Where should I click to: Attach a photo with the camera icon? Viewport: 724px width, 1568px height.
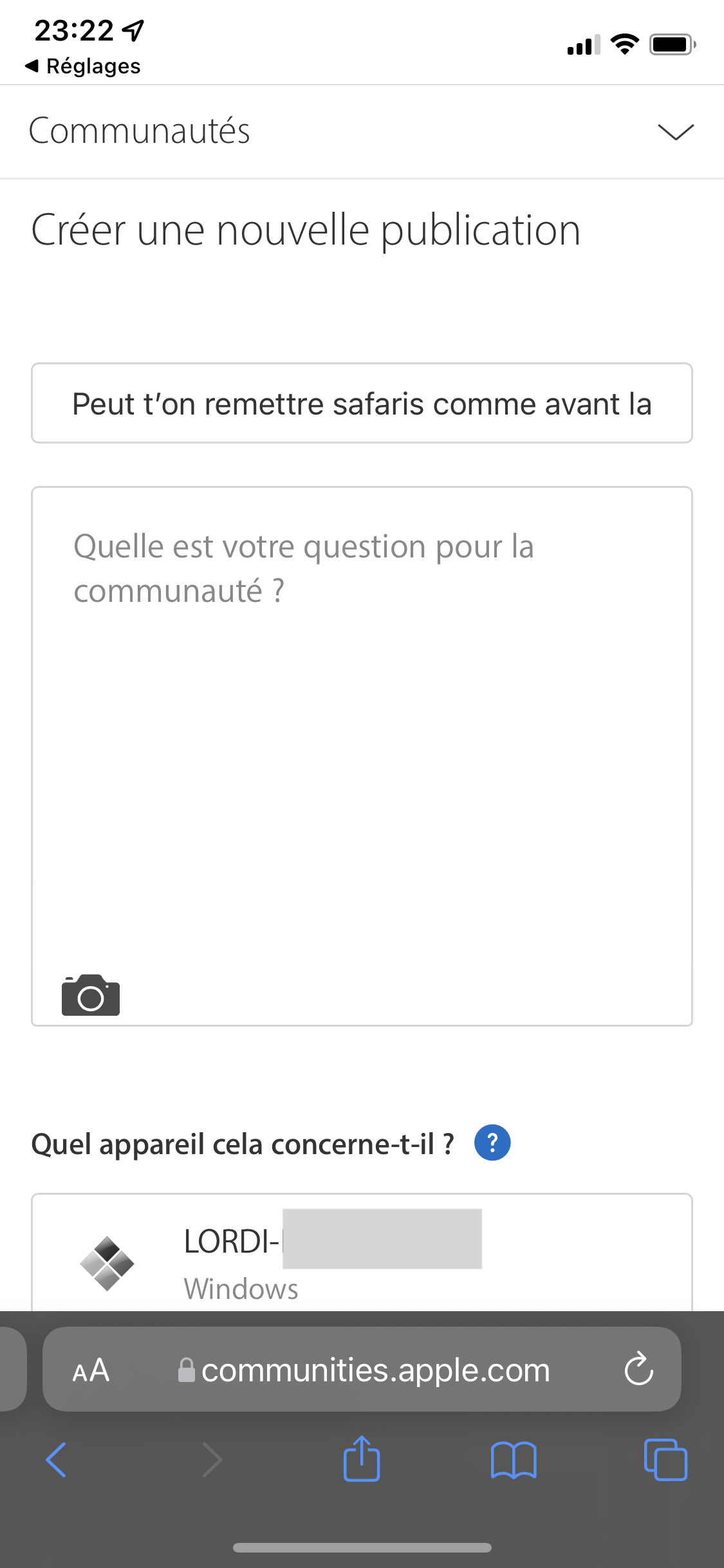[91, 996]
